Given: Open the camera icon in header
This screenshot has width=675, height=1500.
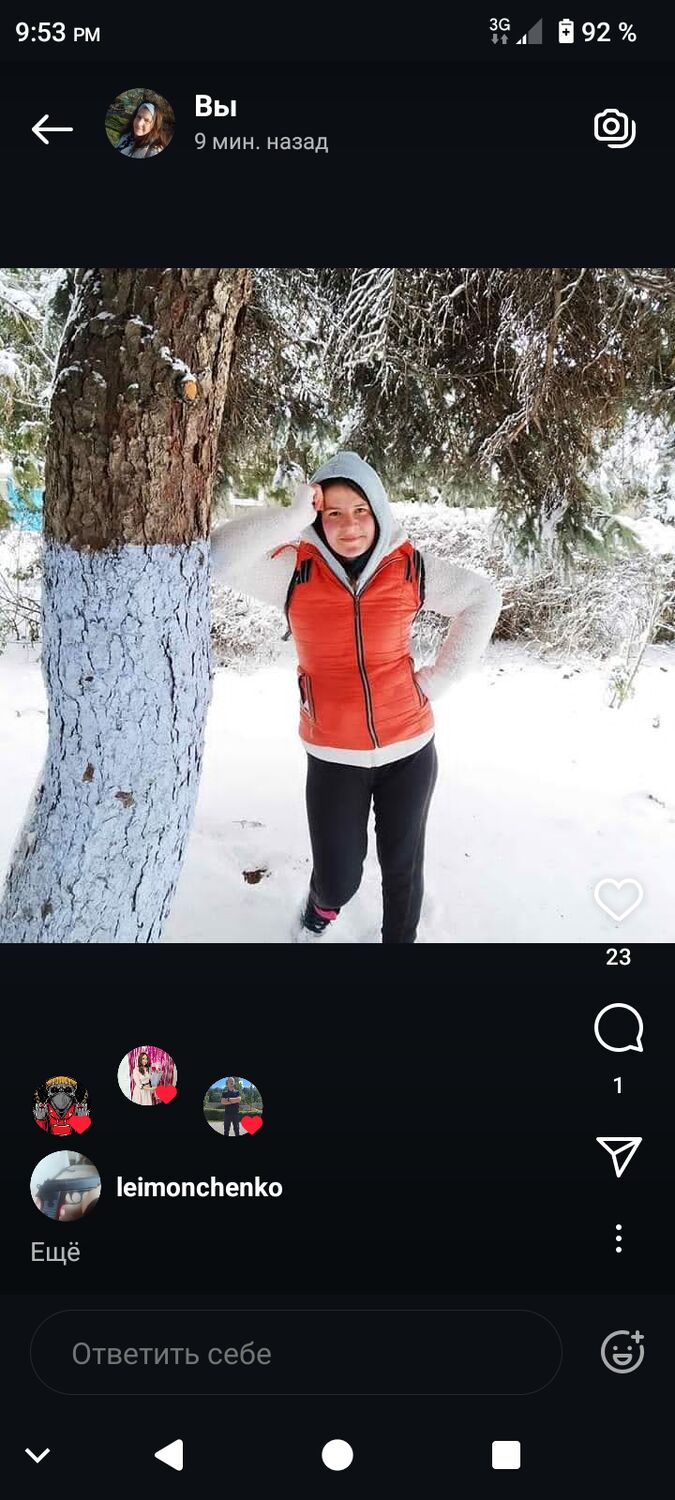Looking at the screenshot, I should (614, 128).
